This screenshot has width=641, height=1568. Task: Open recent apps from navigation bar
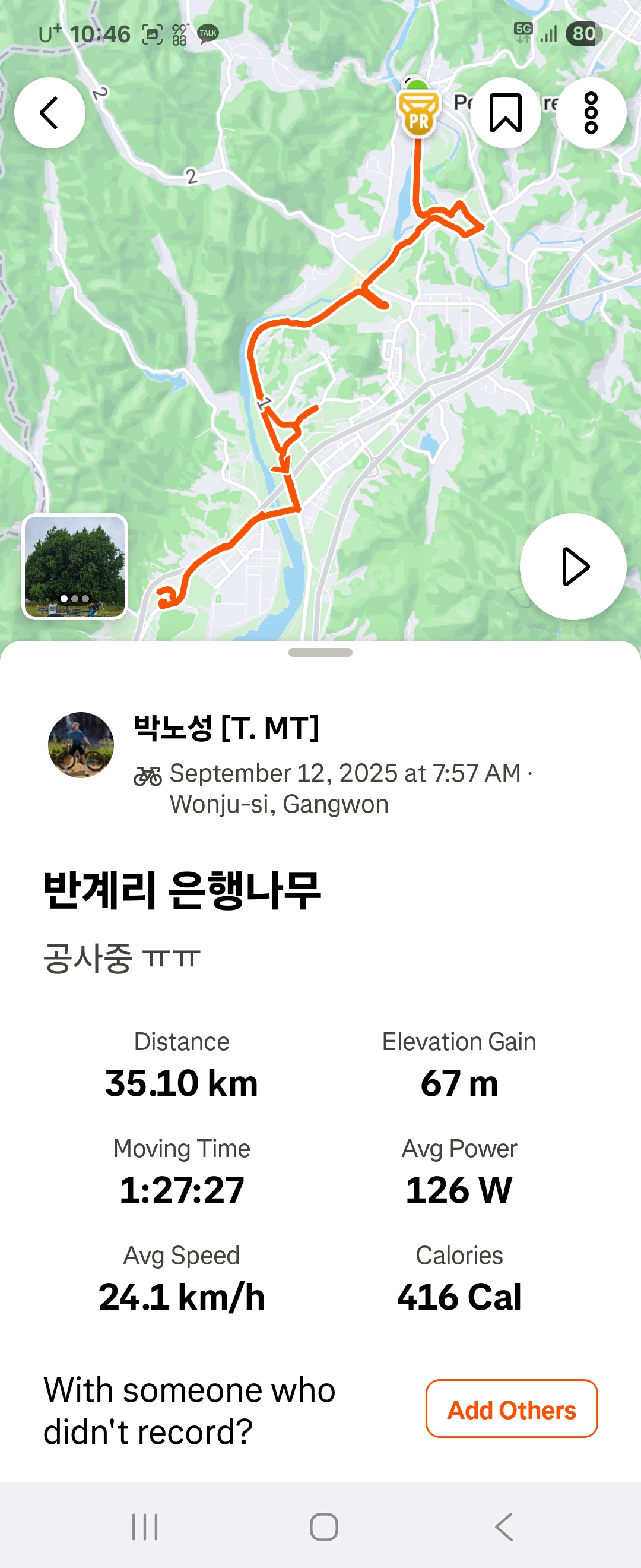145,1526
